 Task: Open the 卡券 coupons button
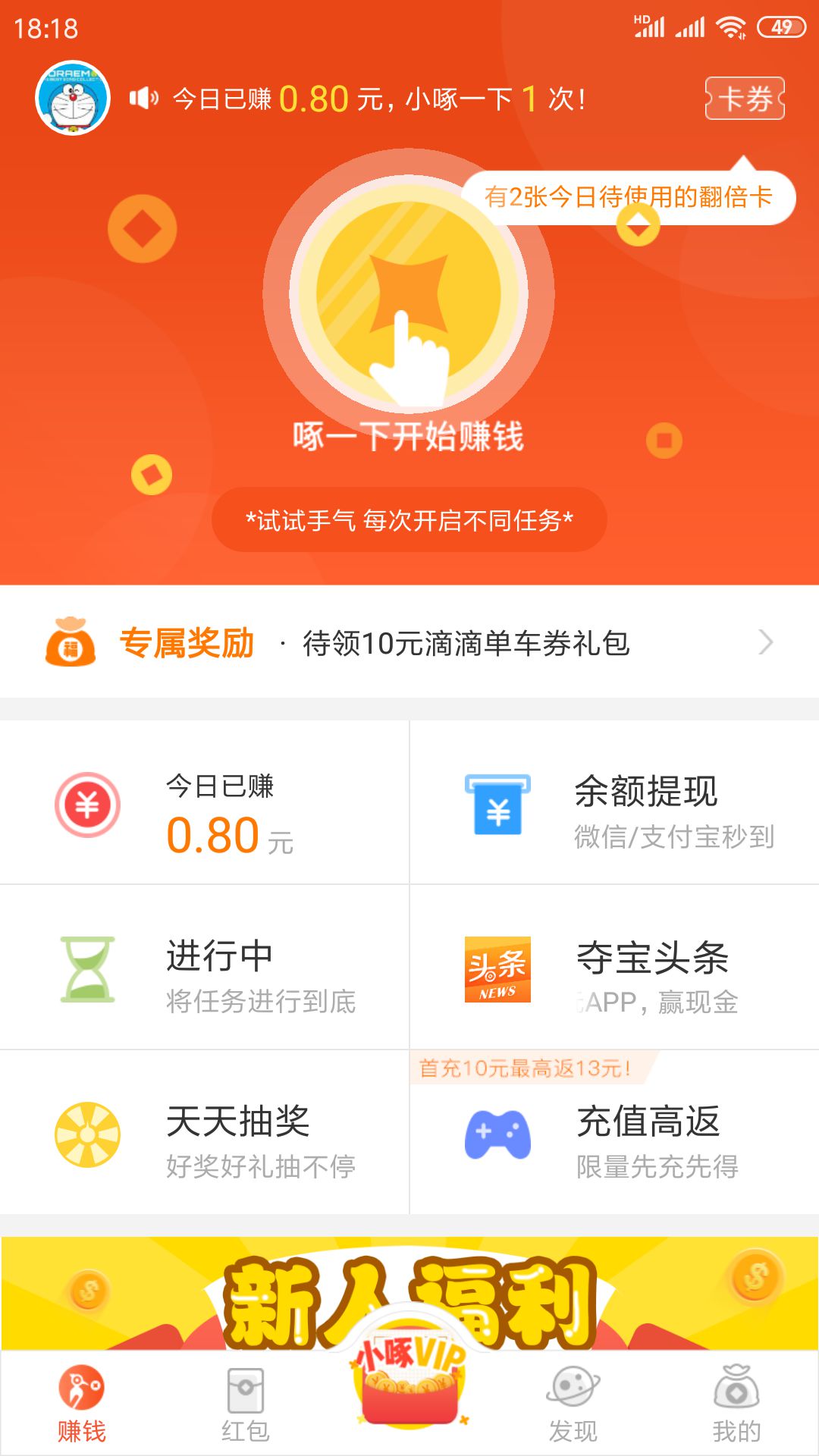click(747, 99)
